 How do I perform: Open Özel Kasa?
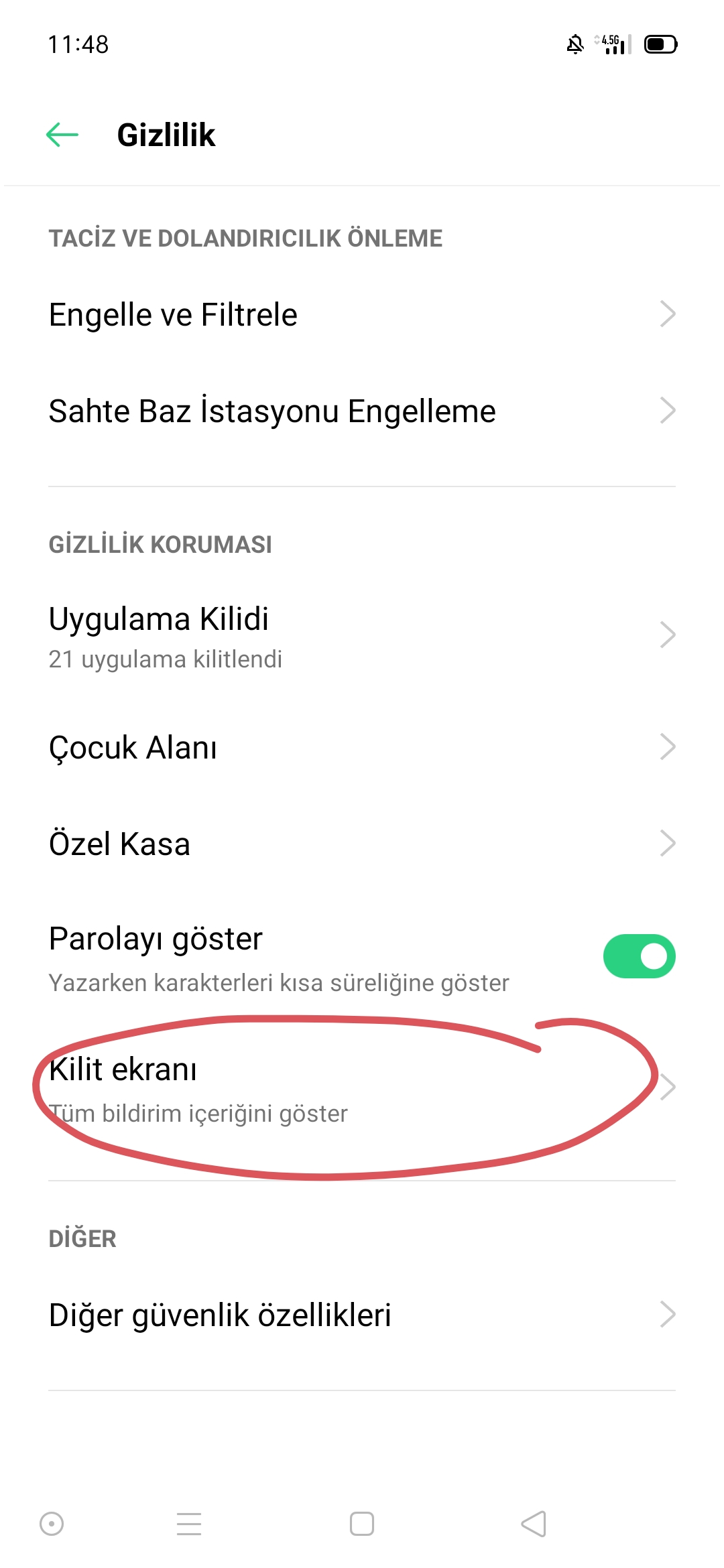click(362, 844)
